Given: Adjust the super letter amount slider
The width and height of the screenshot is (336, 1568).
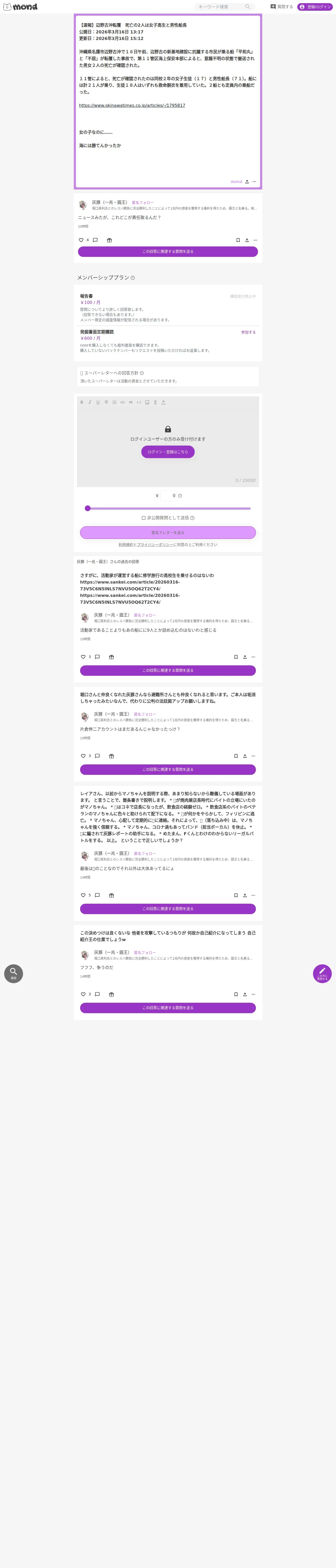Looking at the screenshot, I should [168, 508].
